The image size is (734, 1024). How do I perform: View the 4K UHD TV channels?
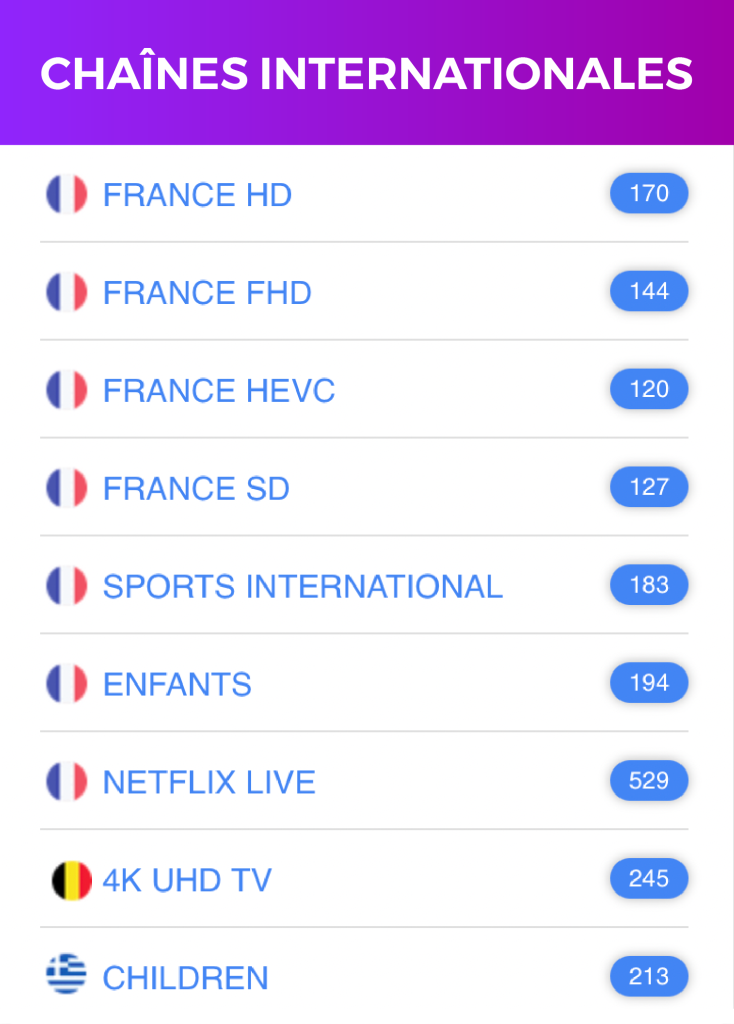tap(187, 880)
